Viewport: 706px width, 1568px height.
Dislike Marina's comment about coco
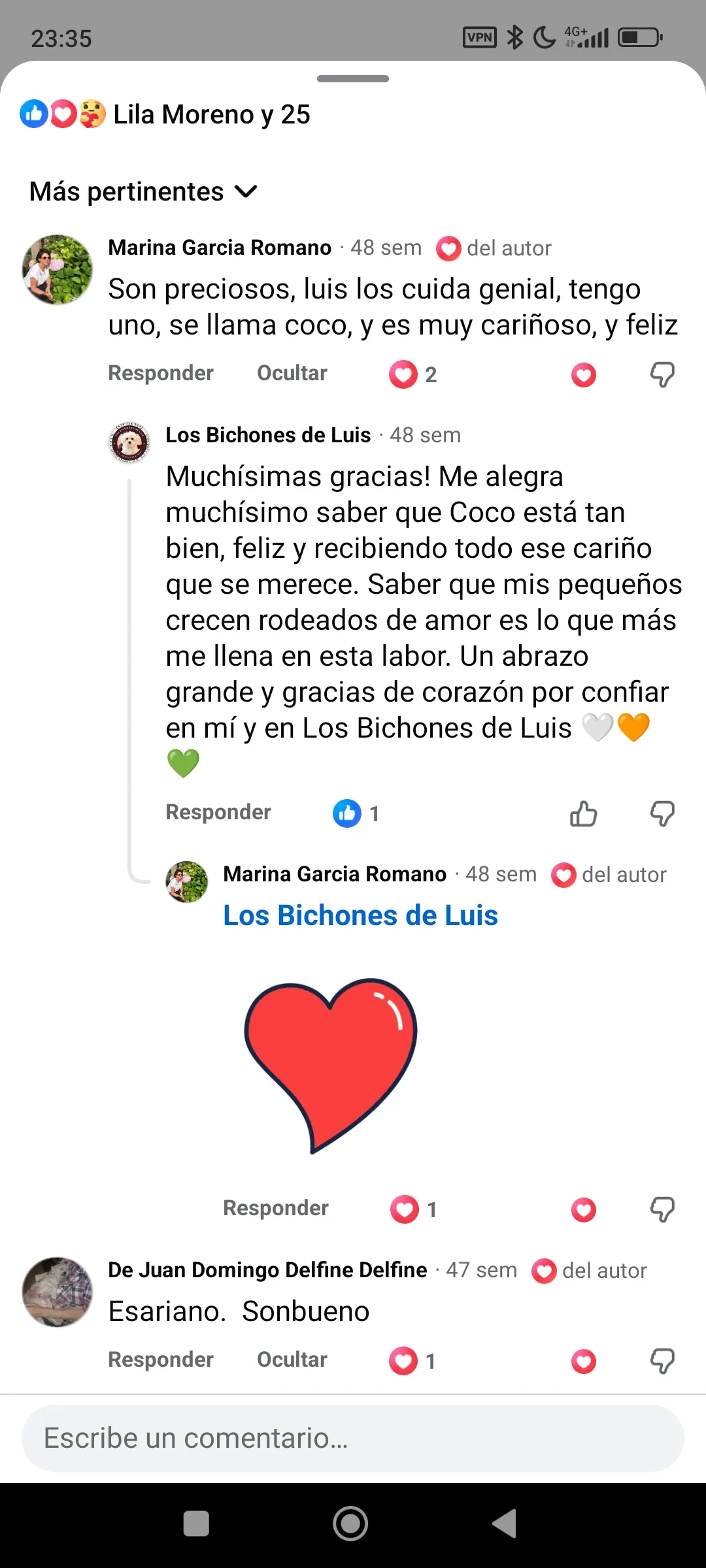(662, 375)
